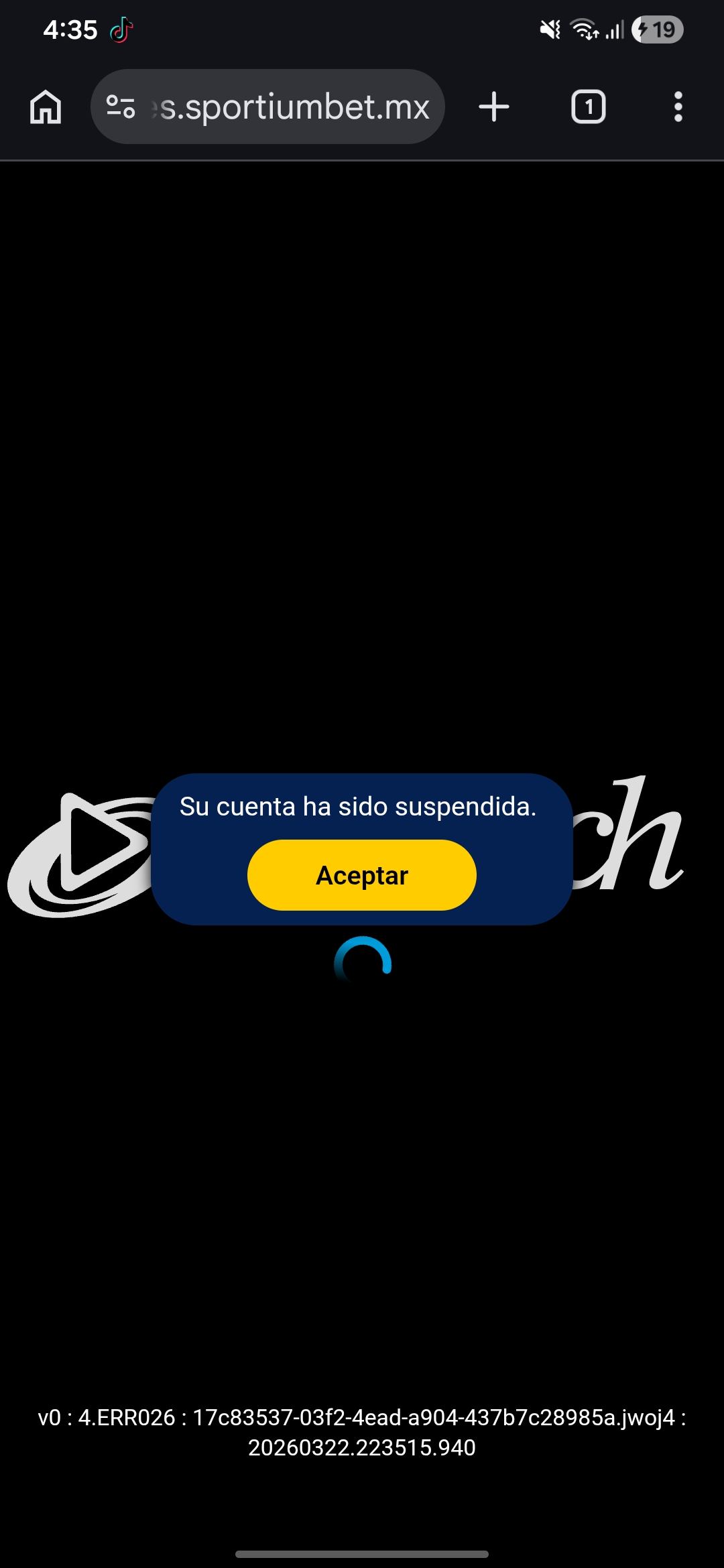Go to the browser home page

click(46, 107)
